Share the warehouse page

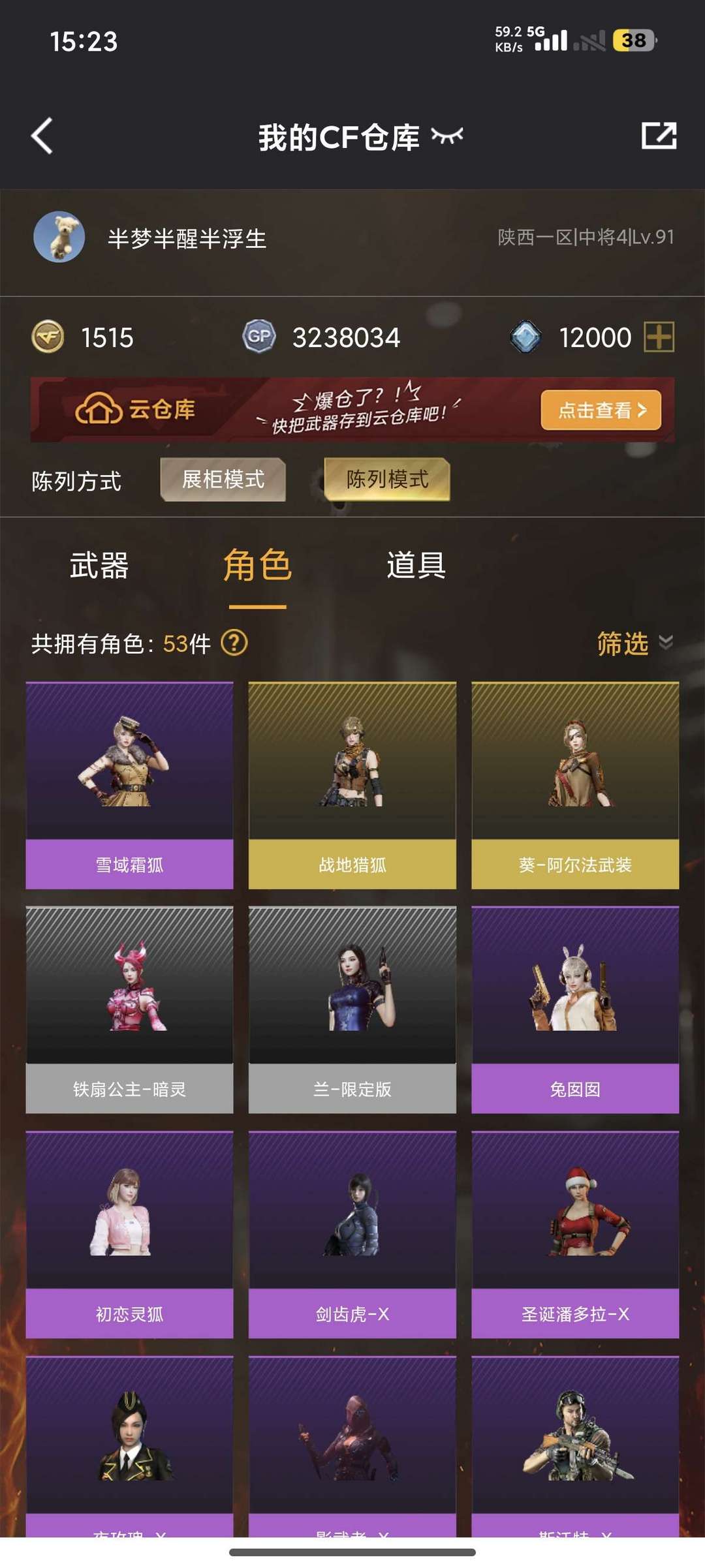[x=658, y=136]
